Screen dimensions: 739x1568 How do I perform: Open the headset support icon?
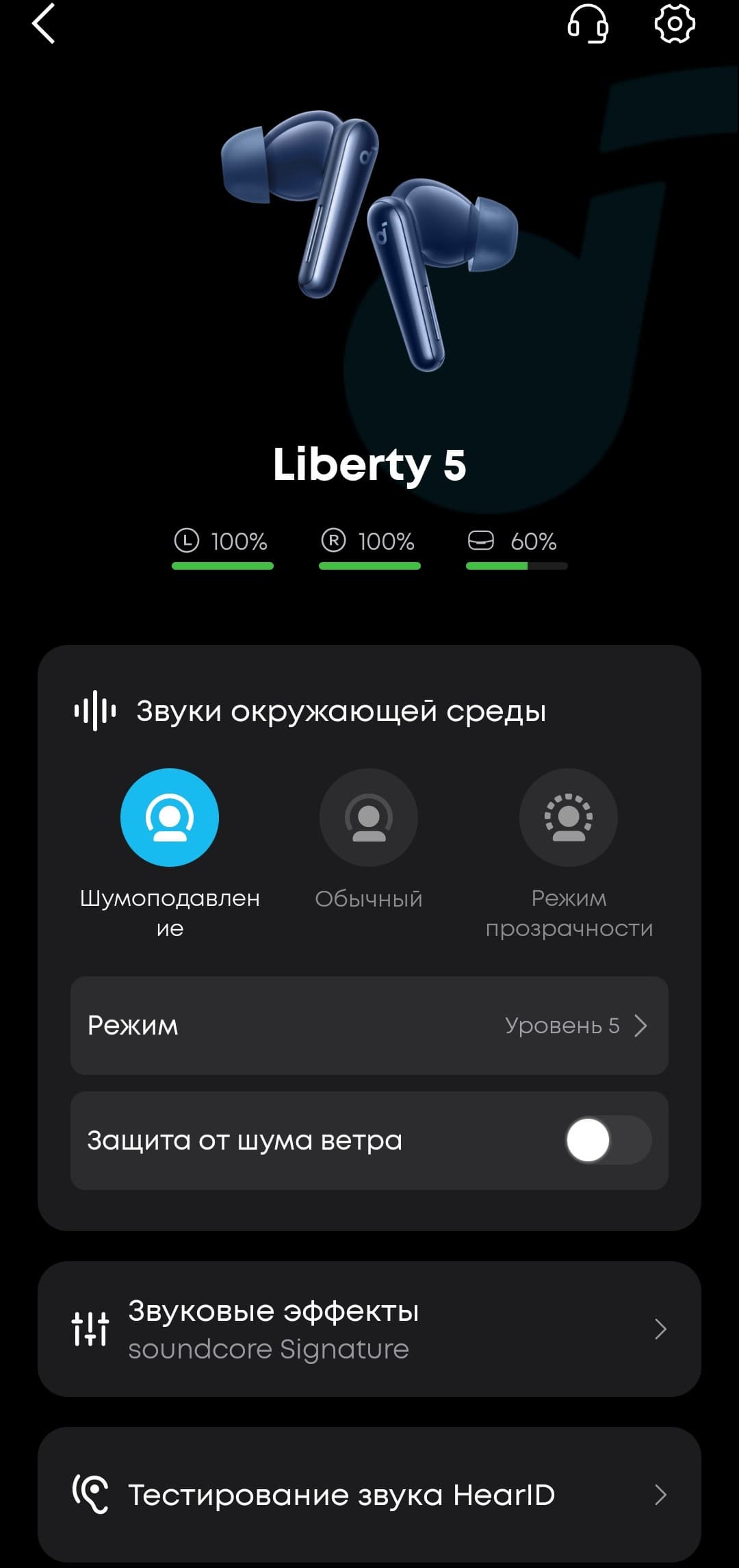[588, 24]
